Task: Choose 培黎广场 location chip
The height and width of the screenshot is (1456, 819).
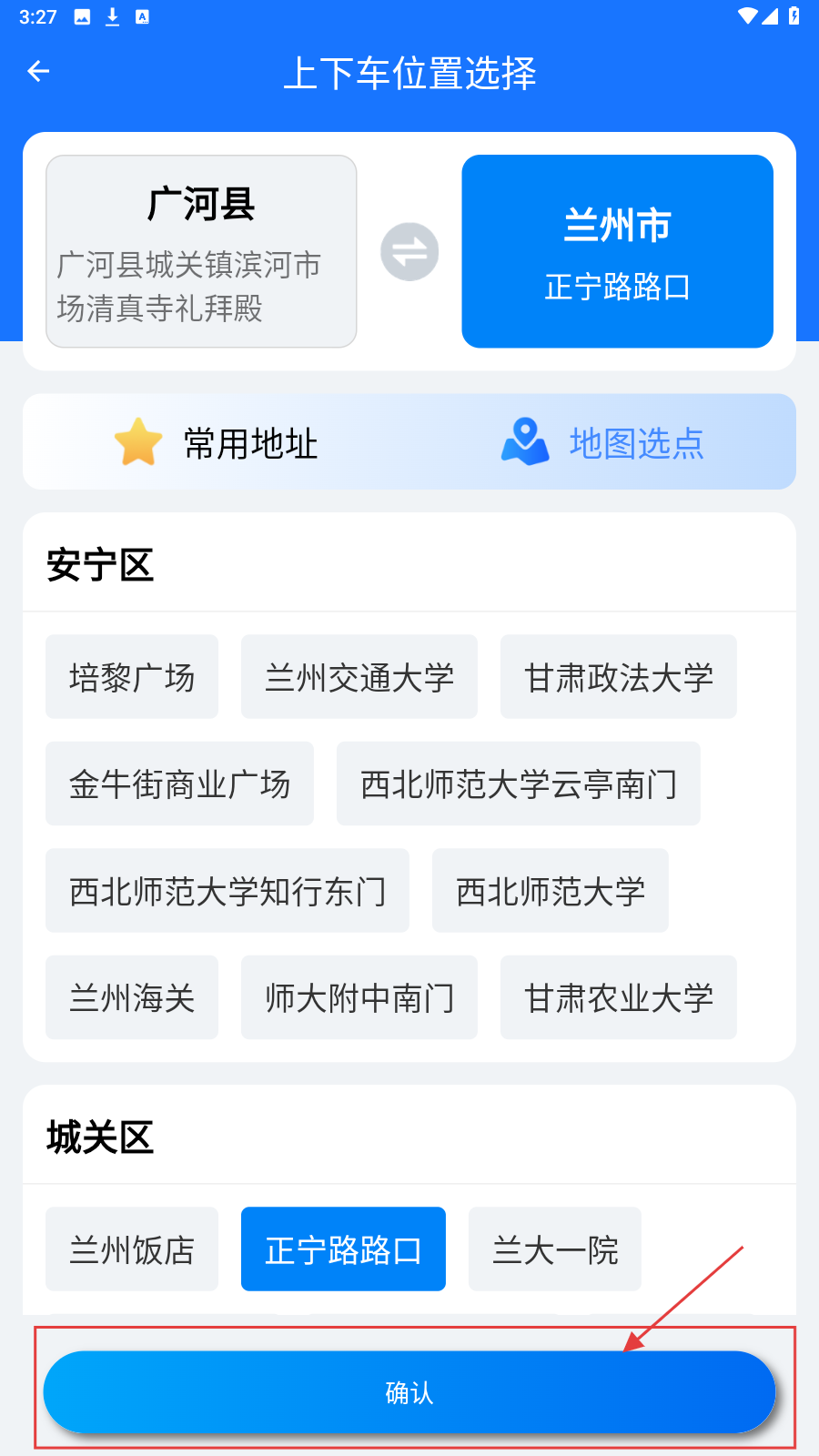Action: click(x=132, y=677)
